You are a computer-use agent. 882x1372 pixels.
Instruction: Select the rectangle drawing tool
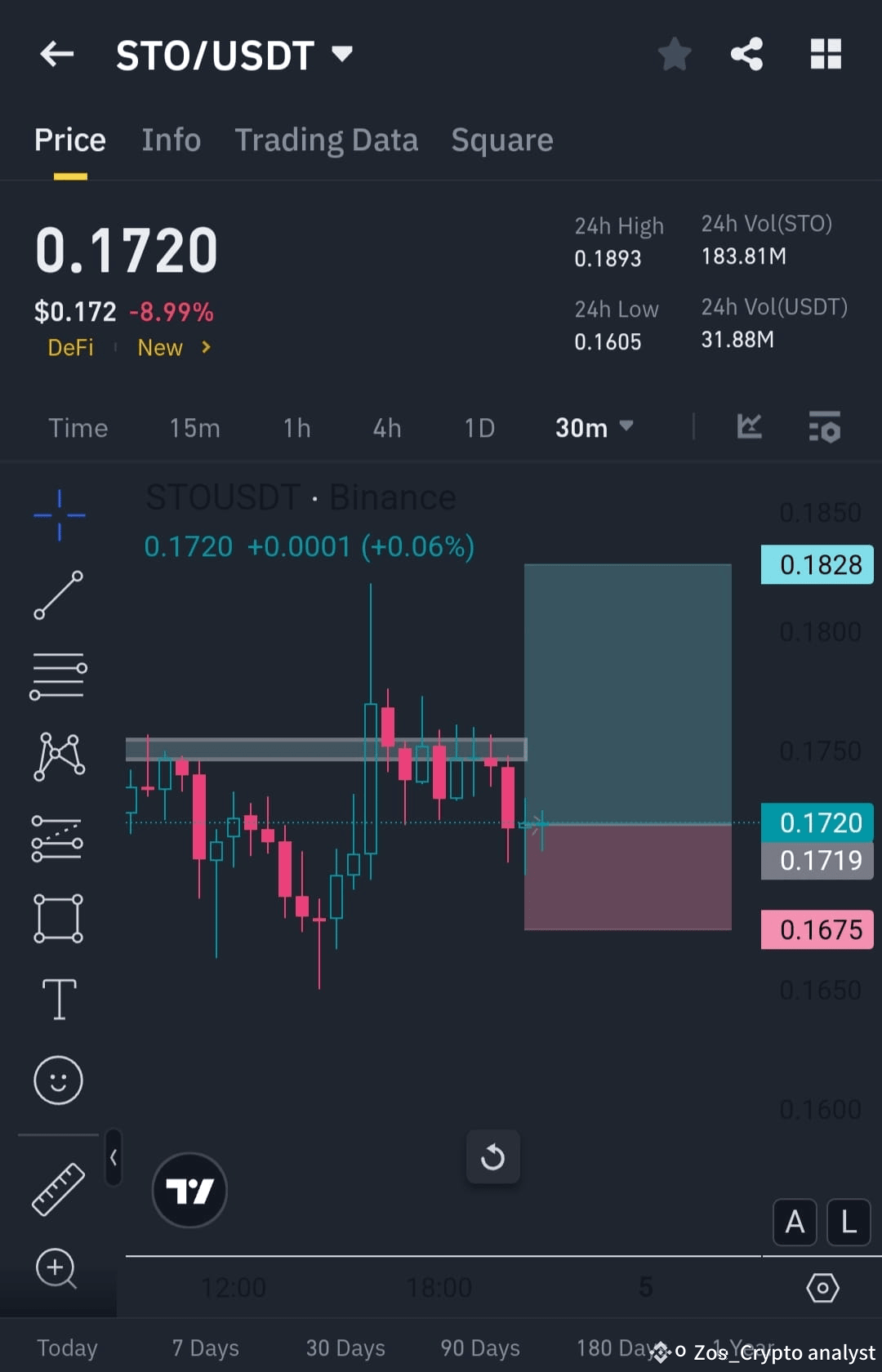click(58, 919)
